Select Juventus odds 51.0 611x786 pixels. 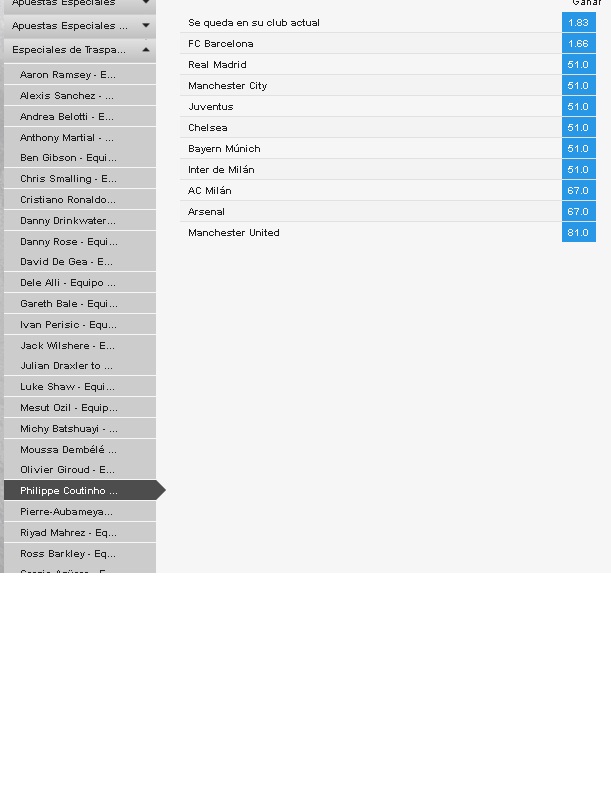point(578,107)
